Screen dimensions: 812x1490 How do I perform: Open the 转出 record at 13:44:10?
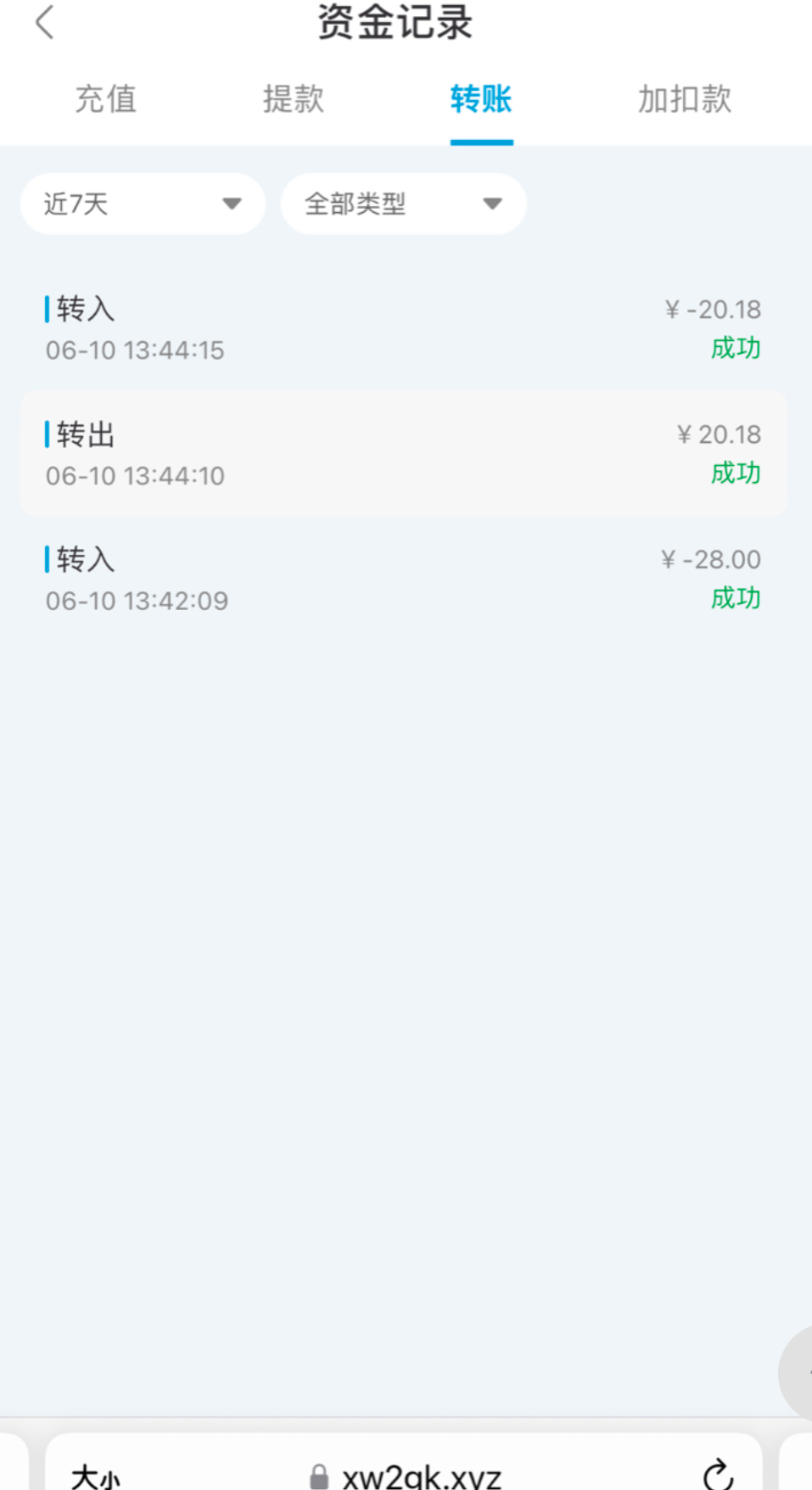tap(404, 453)
